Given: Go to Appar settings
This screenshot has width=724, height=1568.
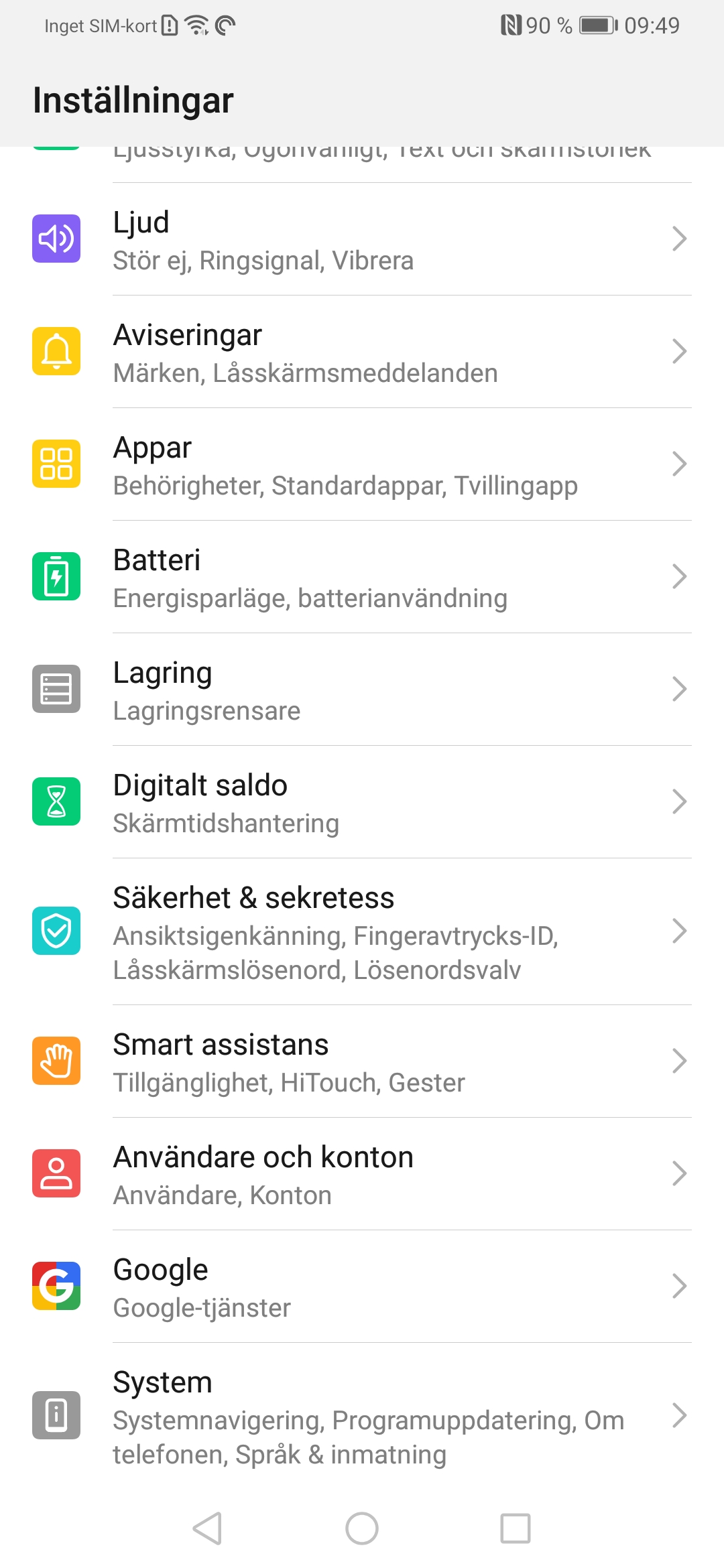Looking at the screenshot, I should click(362, 464).
